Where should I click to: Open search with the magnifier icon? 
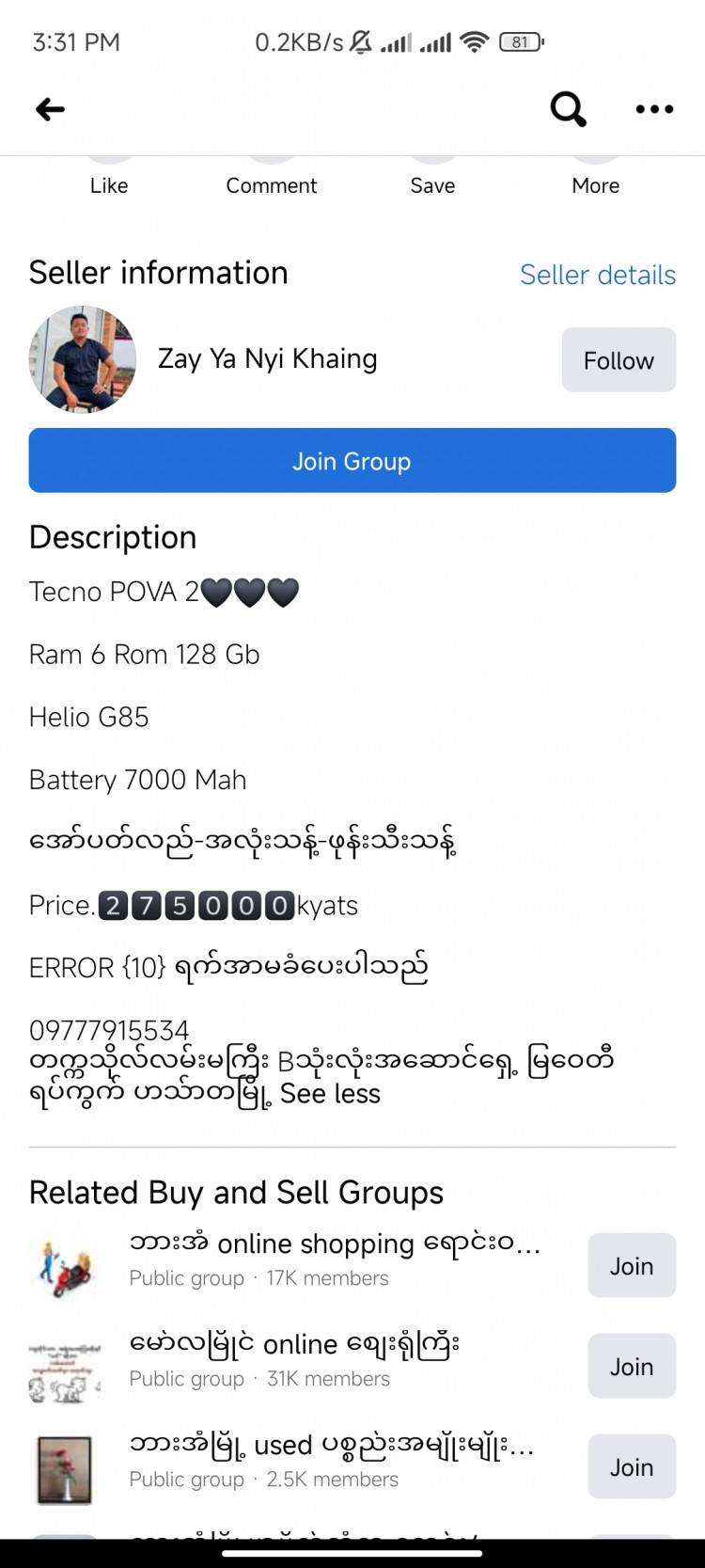click(568, 109)
